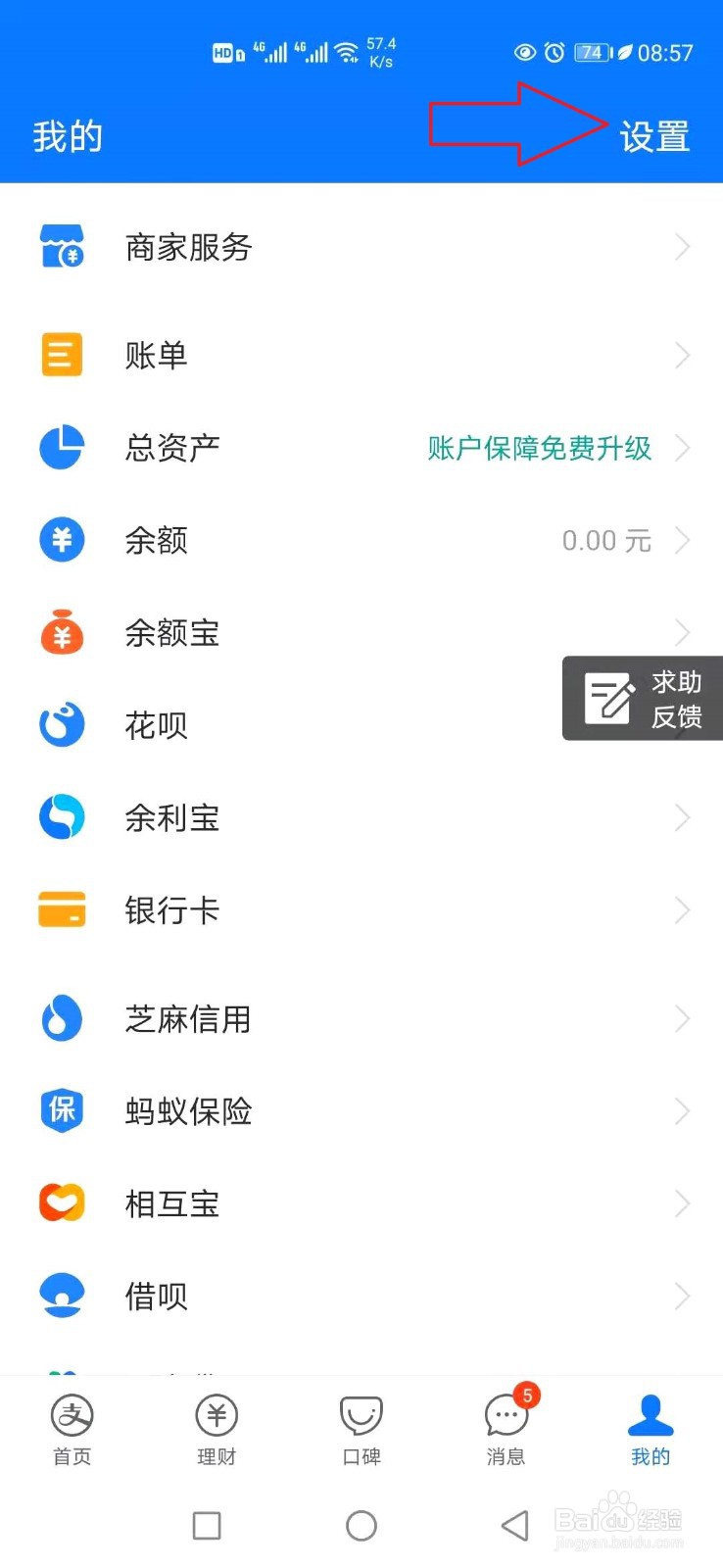Screen dimensions: 723x1568
Task: Open the 花呗 Huabei icon
Action: click(x=61, y=725)
